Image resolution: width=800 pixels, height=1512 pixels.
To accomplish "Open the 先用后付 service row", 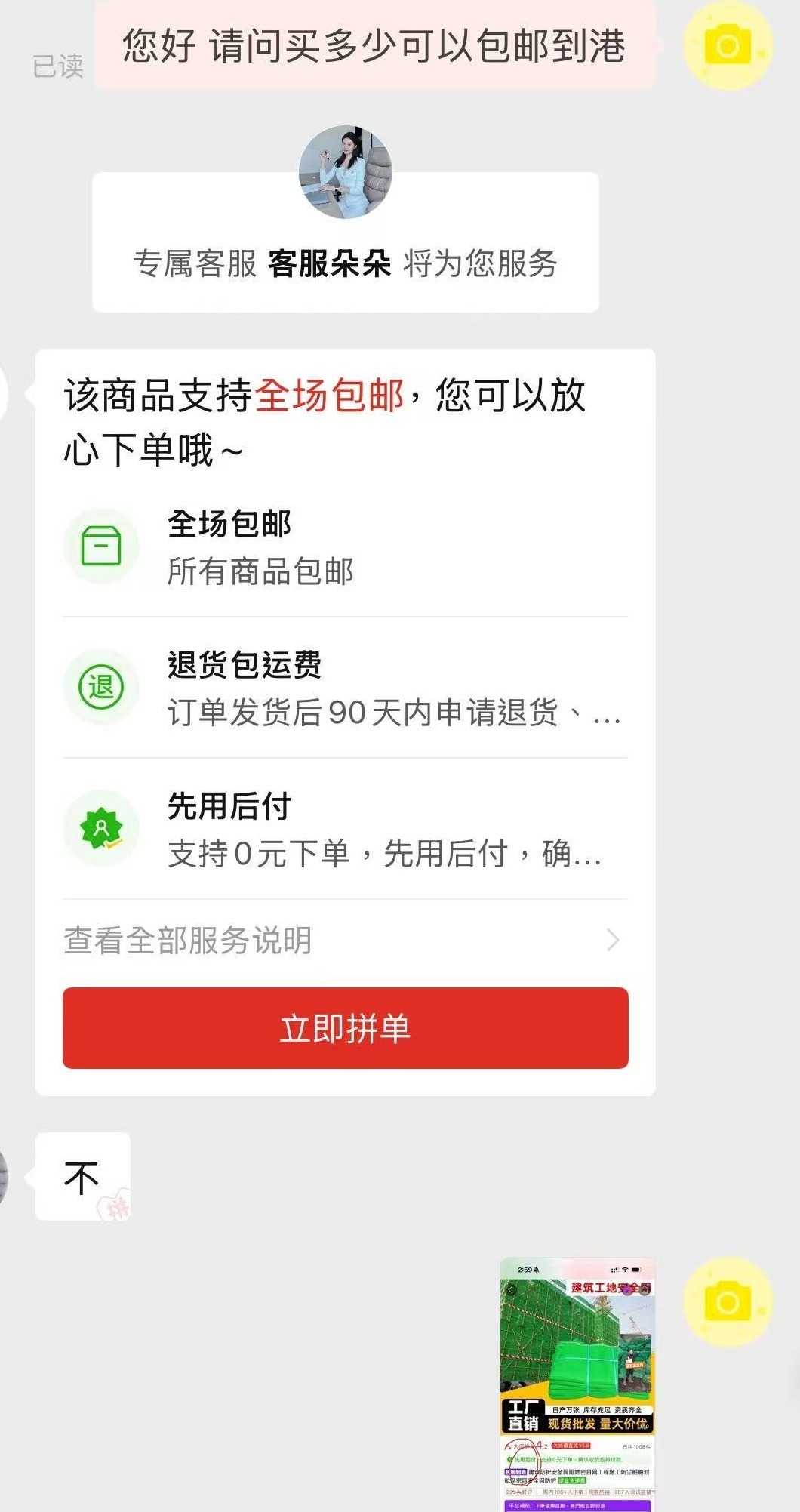I will click(343, 829).
